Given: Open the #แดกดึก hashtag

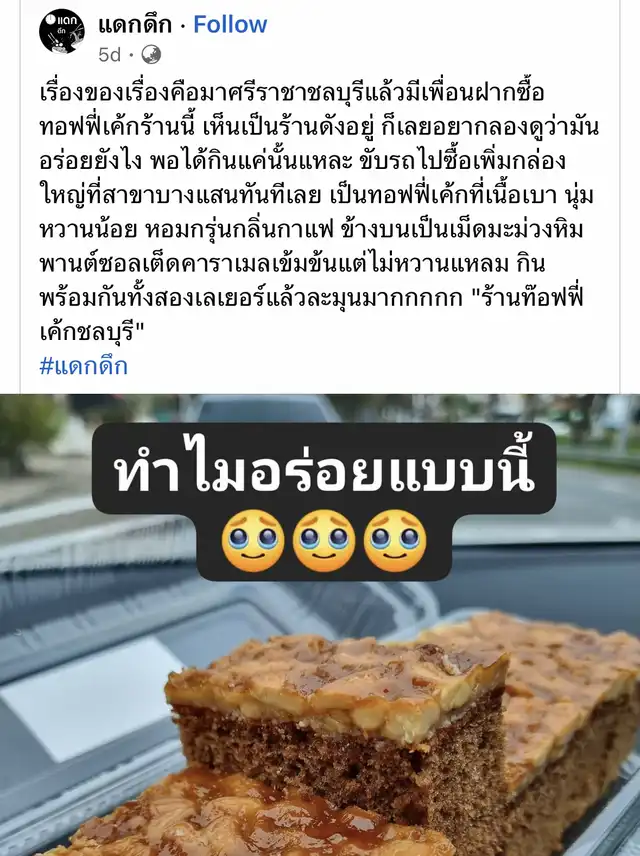Looking at the screenshot, I should (x=83, y=365).
